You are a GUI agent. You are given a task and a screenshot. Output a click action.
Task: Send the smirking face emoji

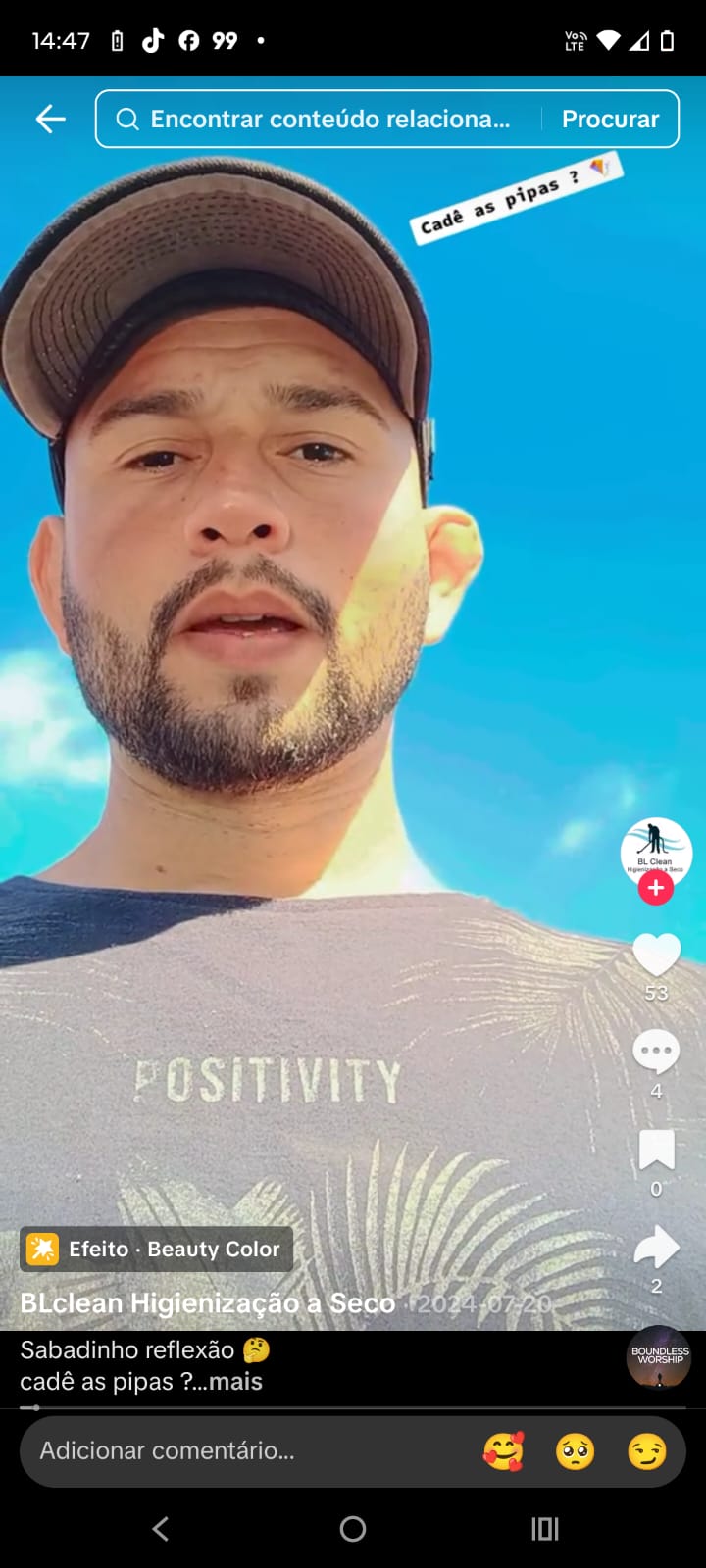pyautogui.click(x=647, y=1451)
